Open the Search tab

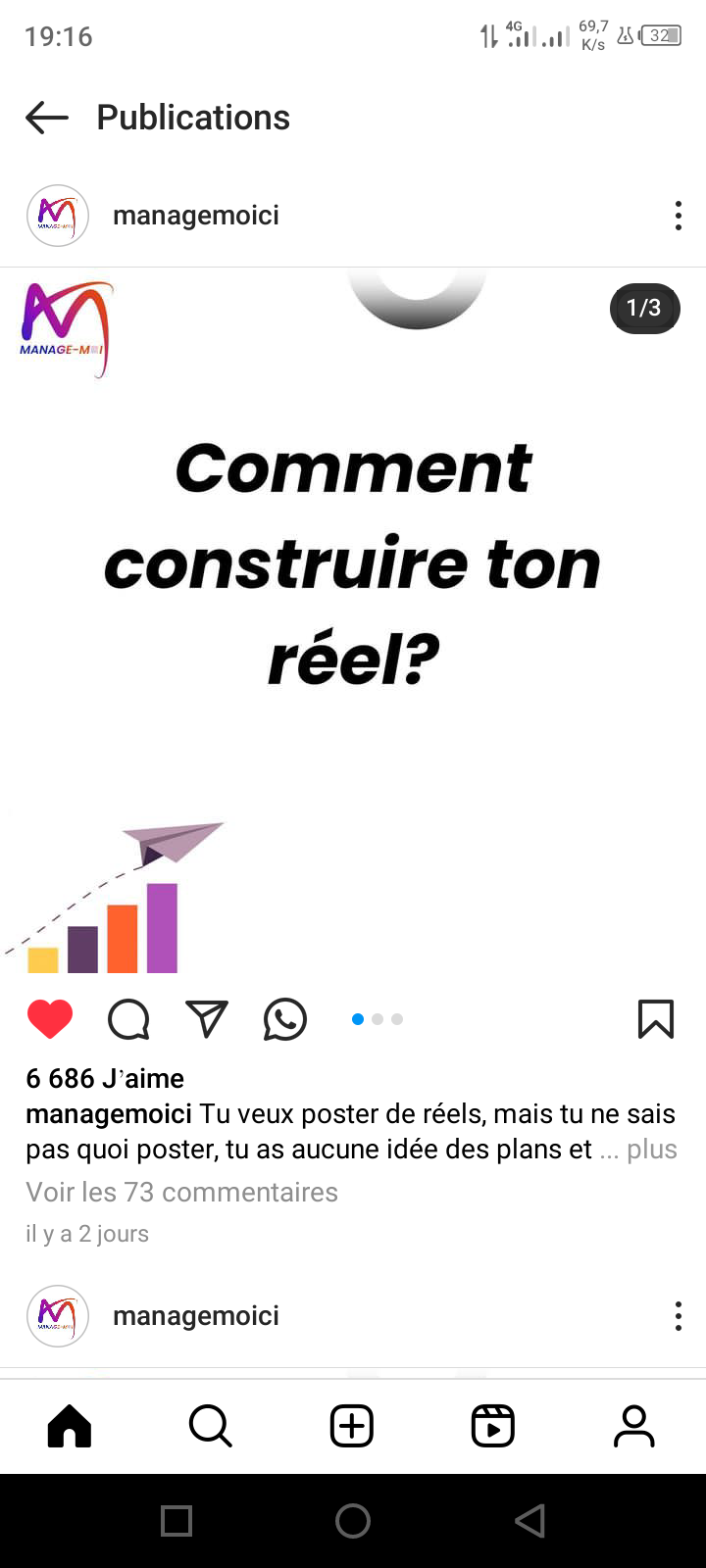tap(211, 1426)
